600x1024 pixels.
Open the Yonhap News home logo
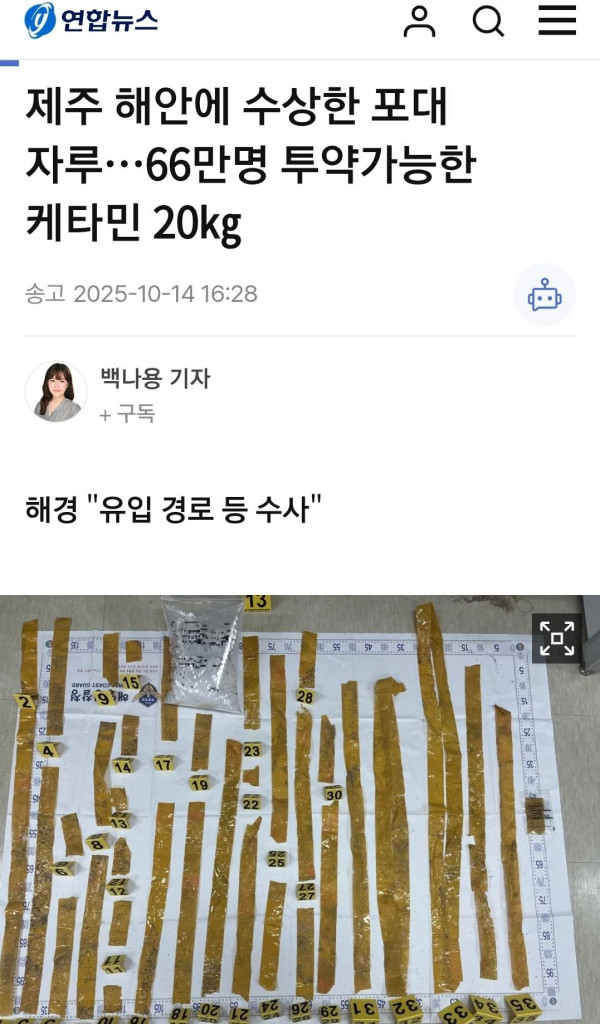91,20
